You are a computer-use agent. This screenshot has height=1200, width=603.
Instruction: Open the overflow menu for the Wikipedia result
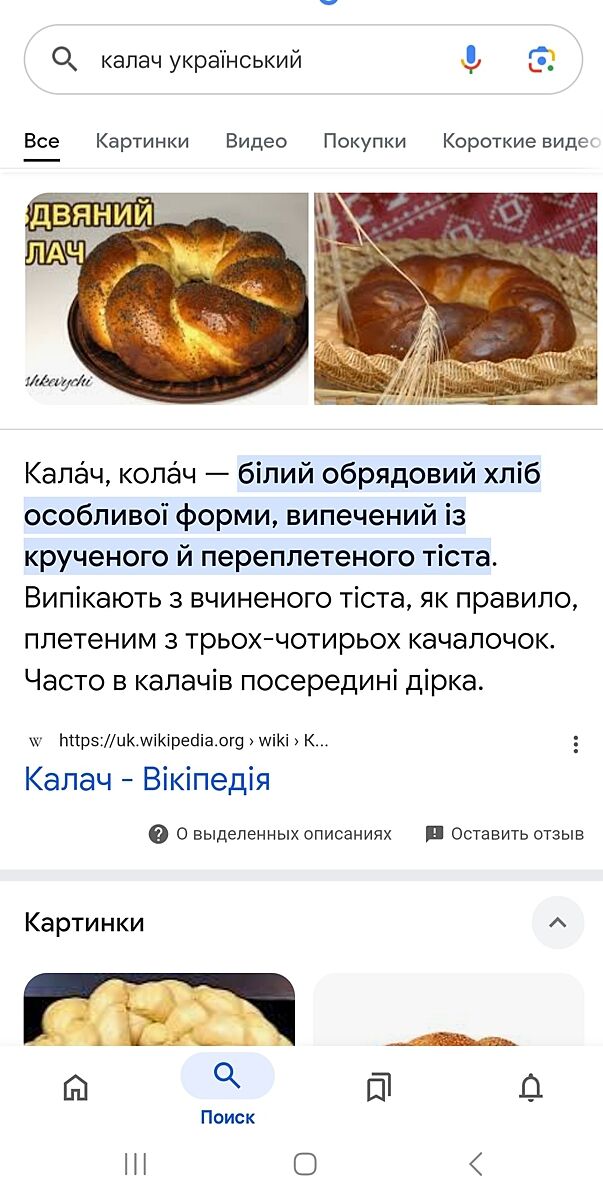pyautogui.click(x=575, y=744)
